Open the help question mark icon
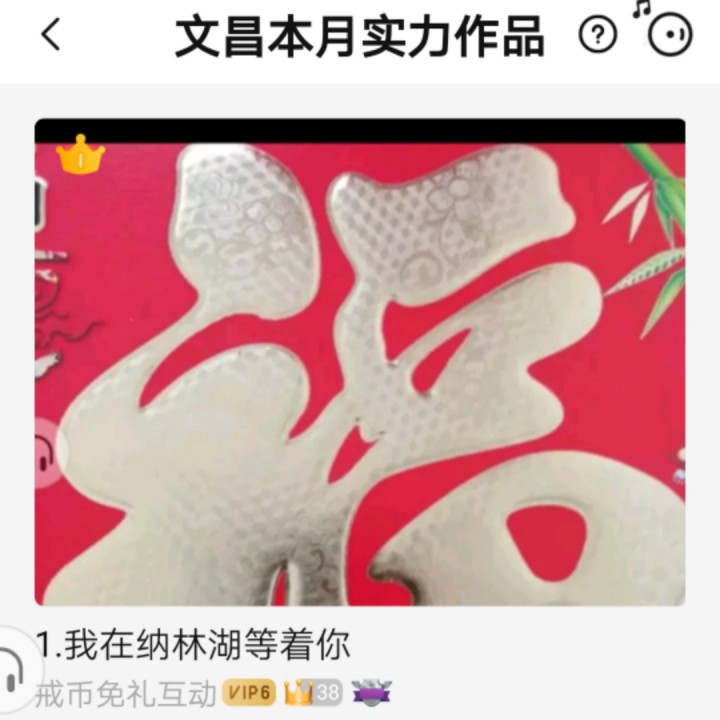 [598, 36]
